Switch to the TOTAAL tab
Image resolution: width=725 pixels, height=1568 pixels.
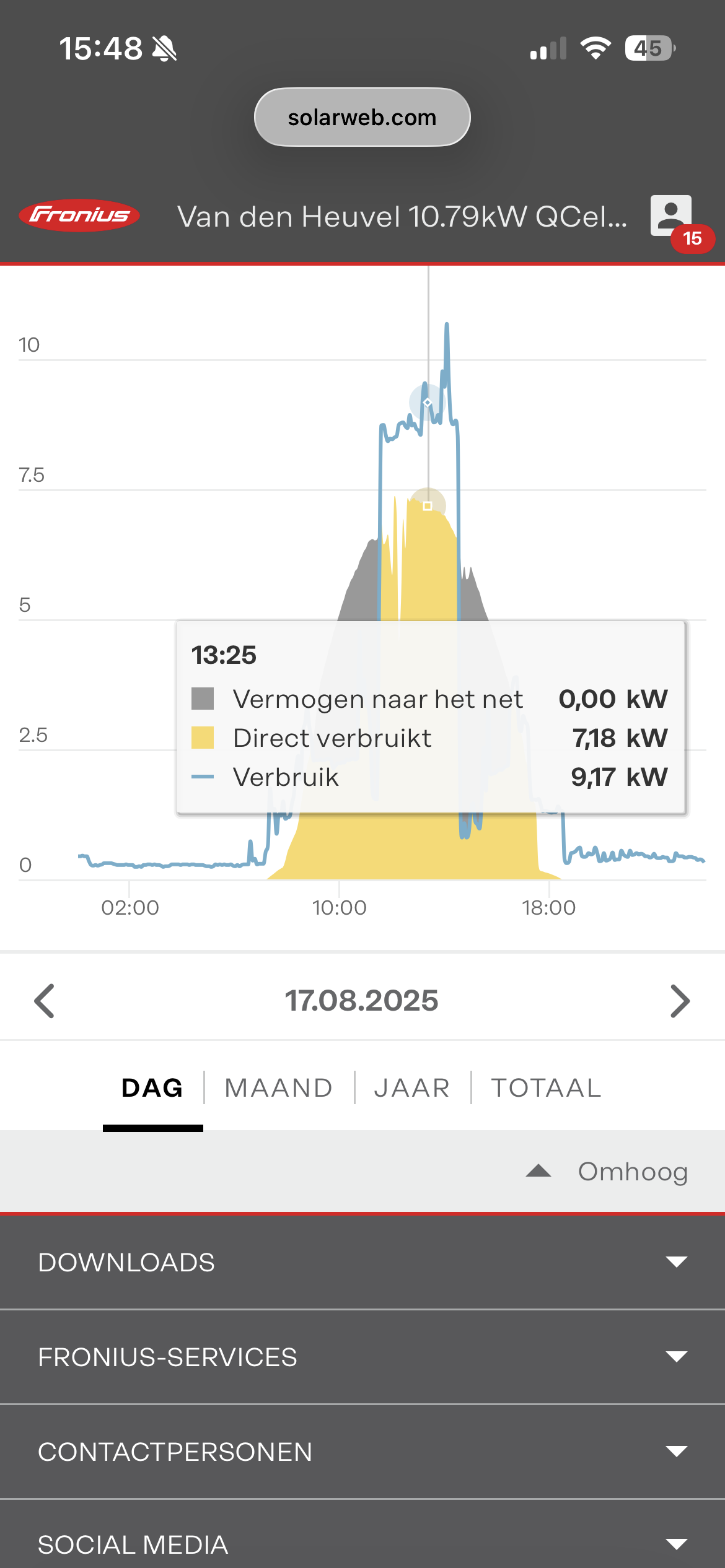point(547,1088)
